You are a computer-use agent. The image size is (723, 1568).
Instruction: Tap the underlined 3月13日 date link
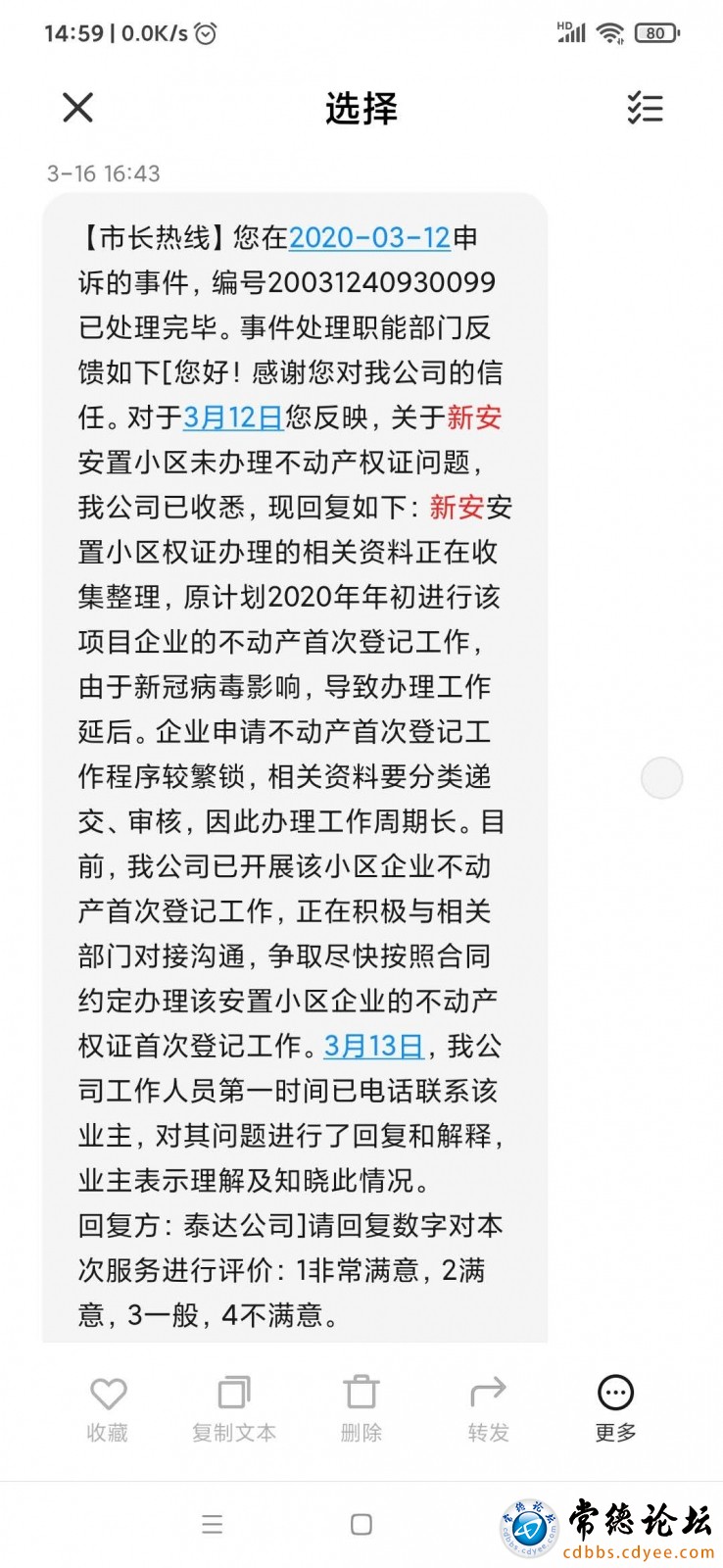373,1046
